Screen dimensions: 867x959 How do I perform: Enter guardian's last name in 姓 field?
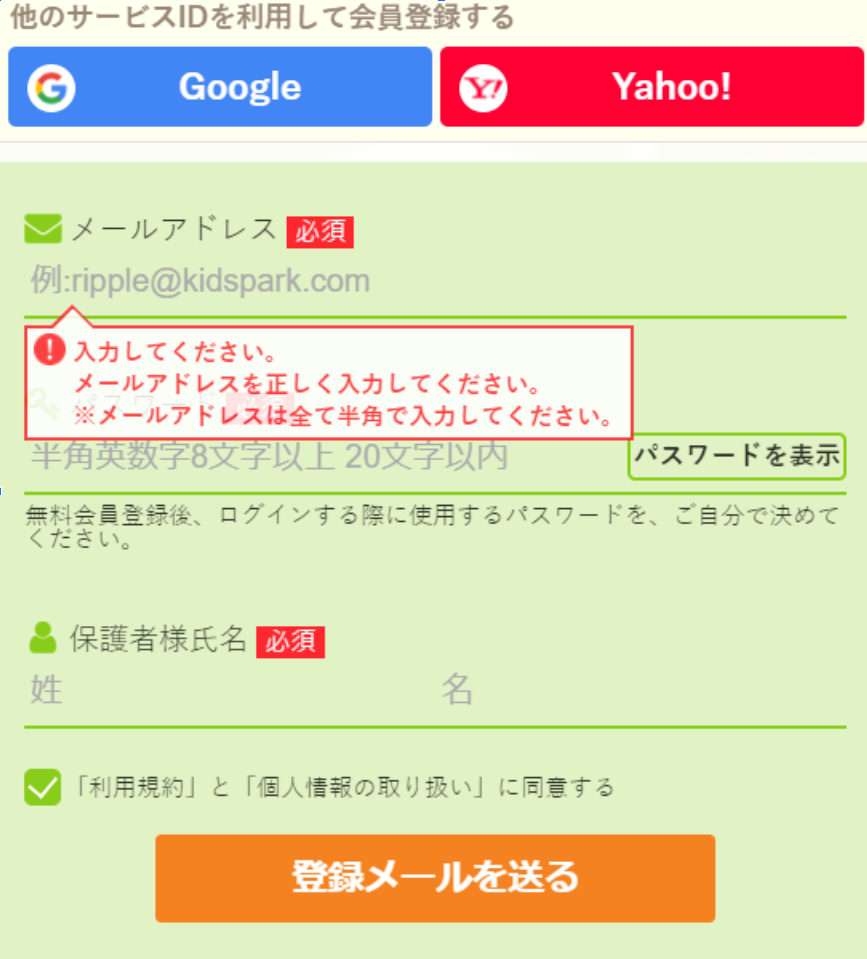coord(220,690)
